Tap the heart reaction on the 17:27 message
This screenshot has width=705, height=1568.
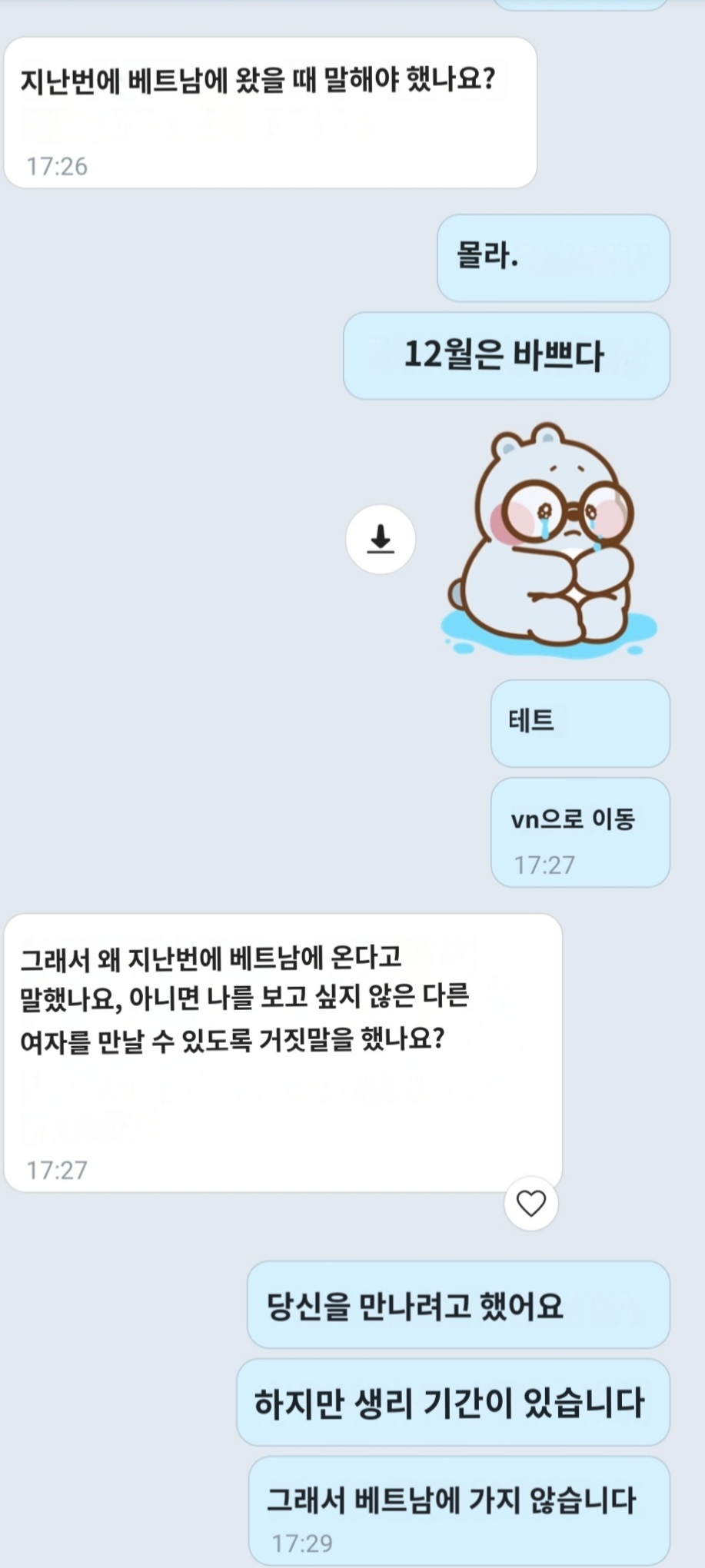click(530, 1203)
